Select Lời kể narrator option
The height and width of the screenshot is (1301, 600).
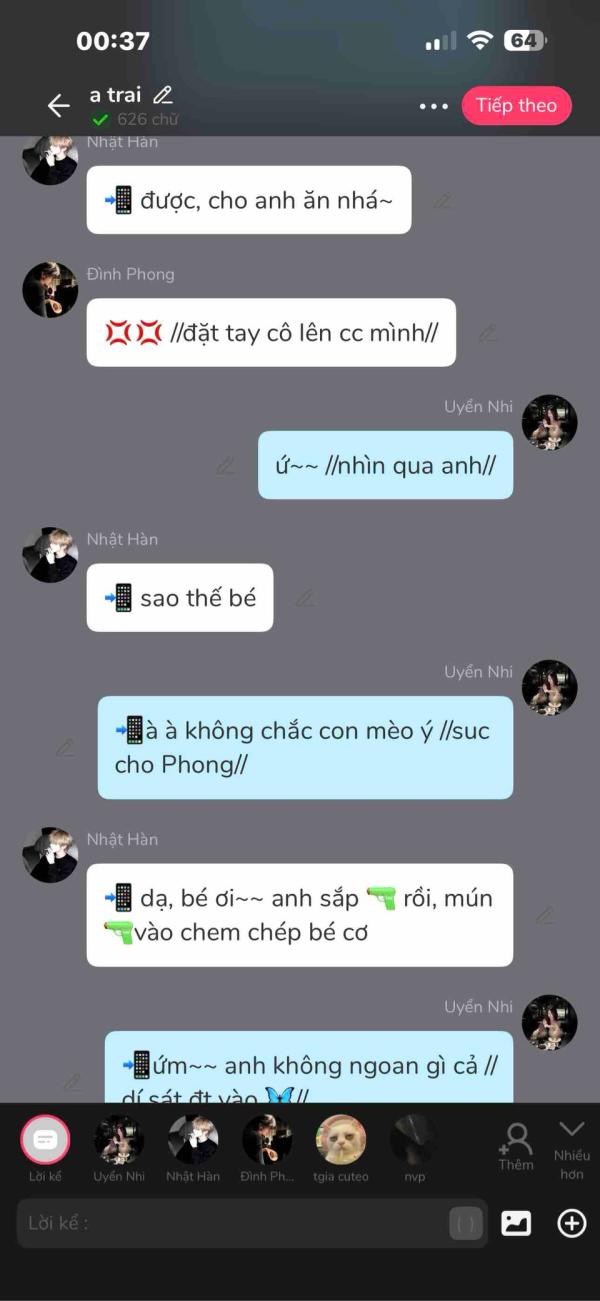coord(45,1141)
